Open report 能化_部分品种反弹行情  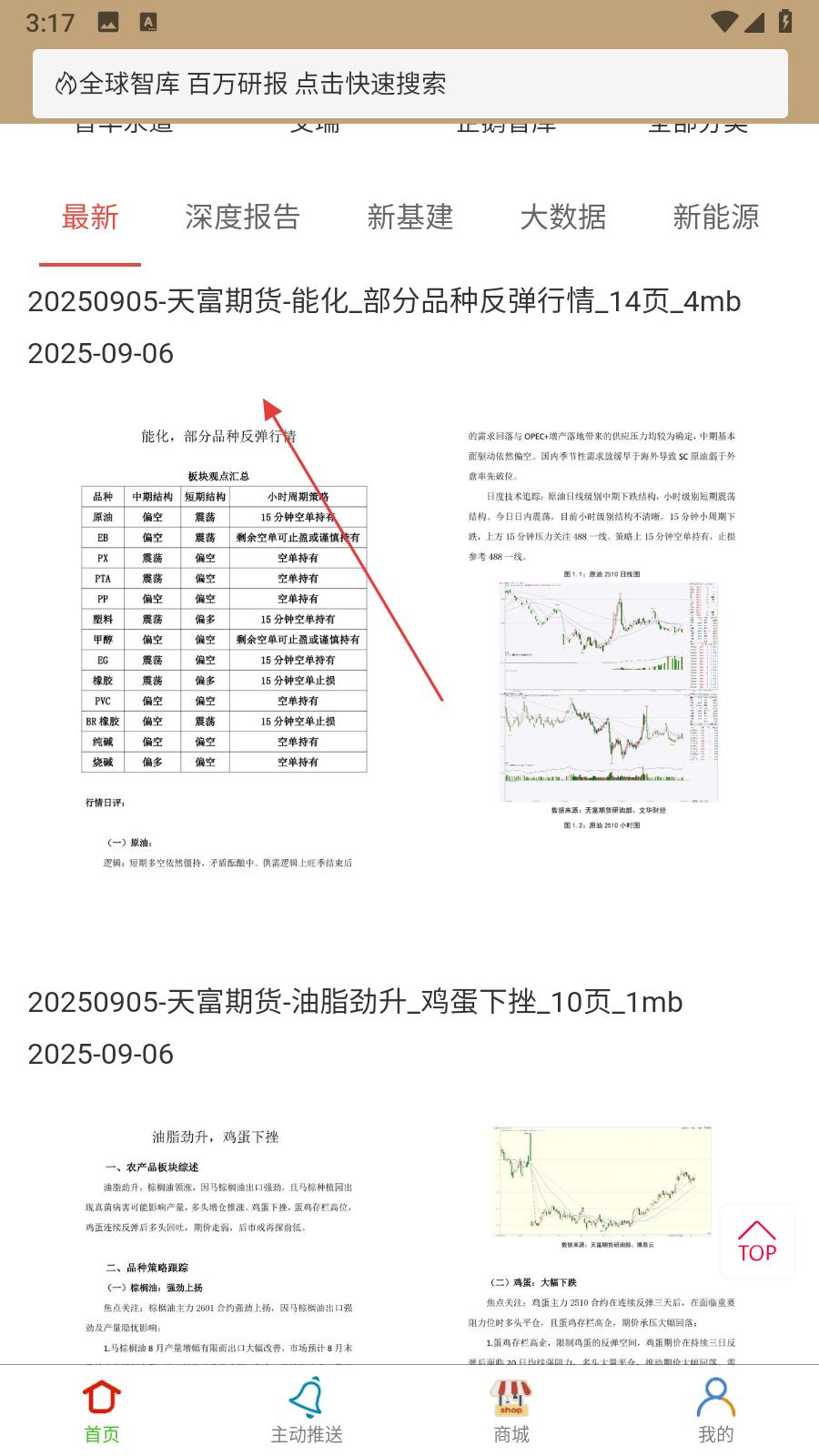point(384,301)
